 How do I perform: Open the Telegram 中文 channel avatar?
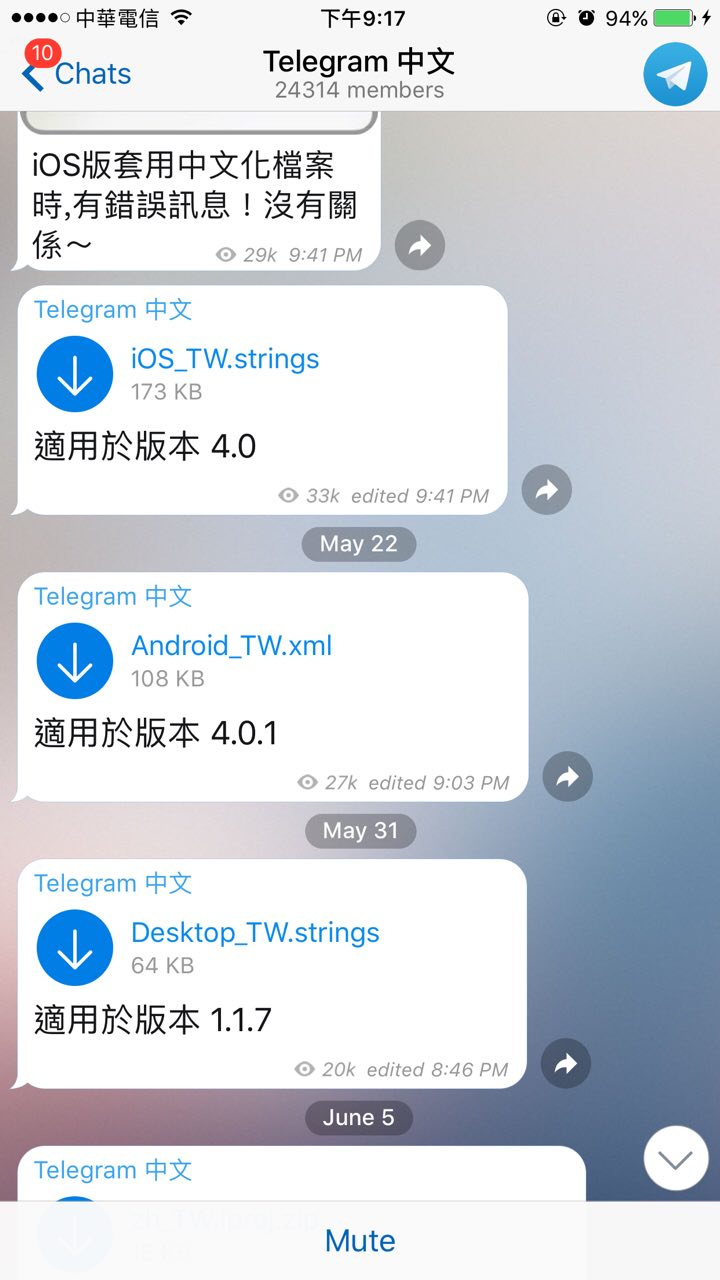[674, 74]
